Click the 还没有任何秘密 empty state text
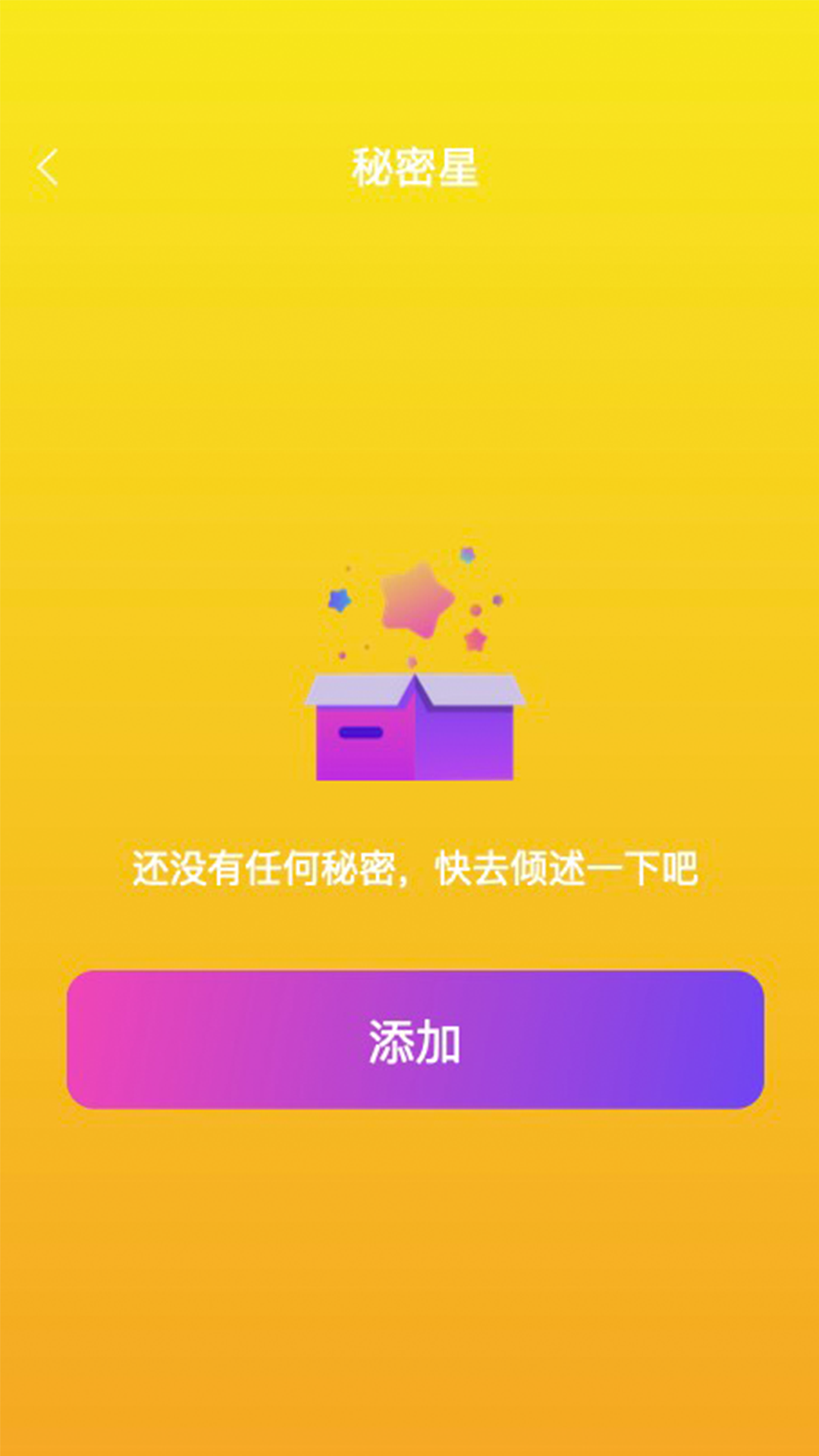Image resolution: width=819 pixels, height=1456 pixels. (267, 871)
